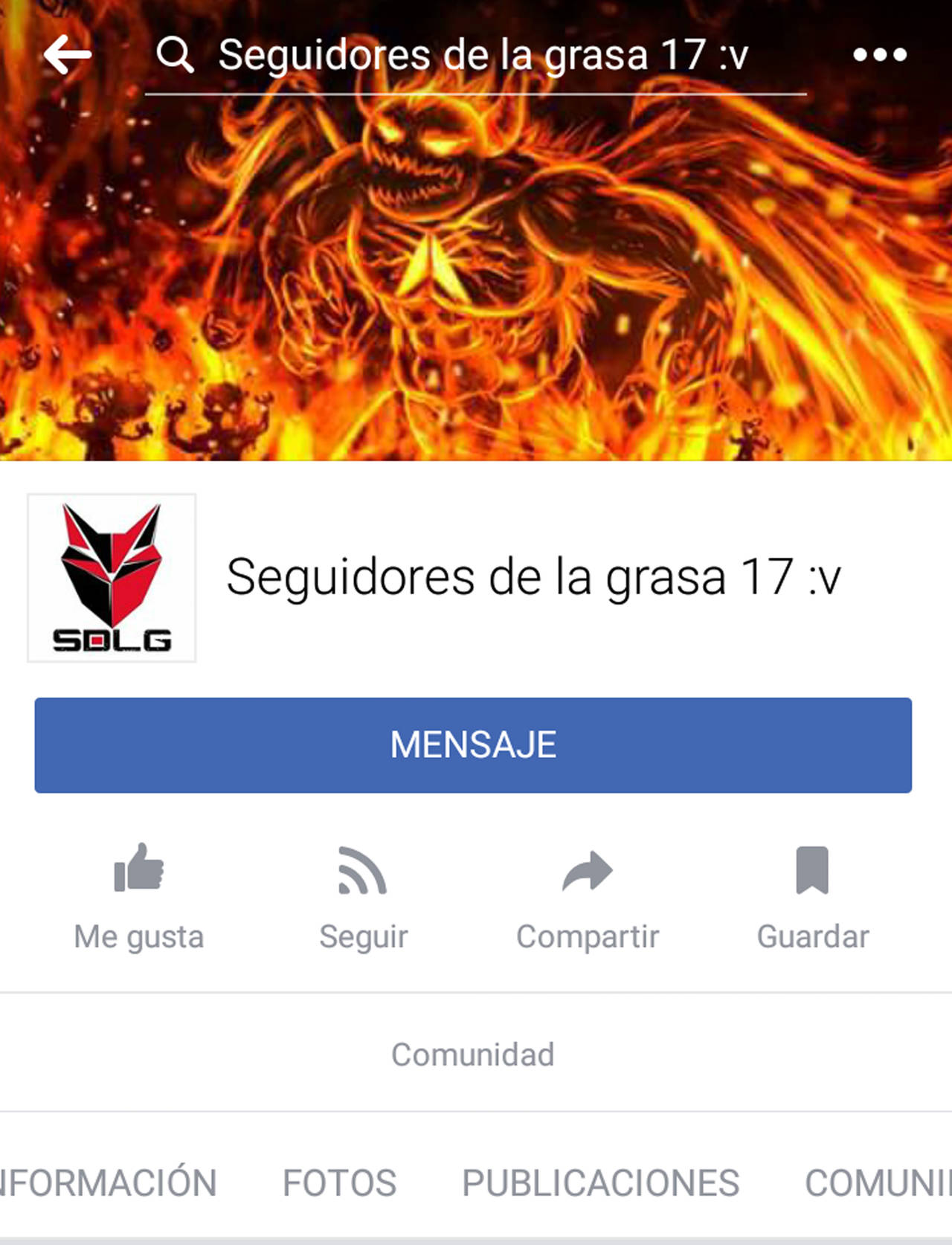Go back using the top arrow
This screenshot has height=1245, width=952.
click(67, 54)
